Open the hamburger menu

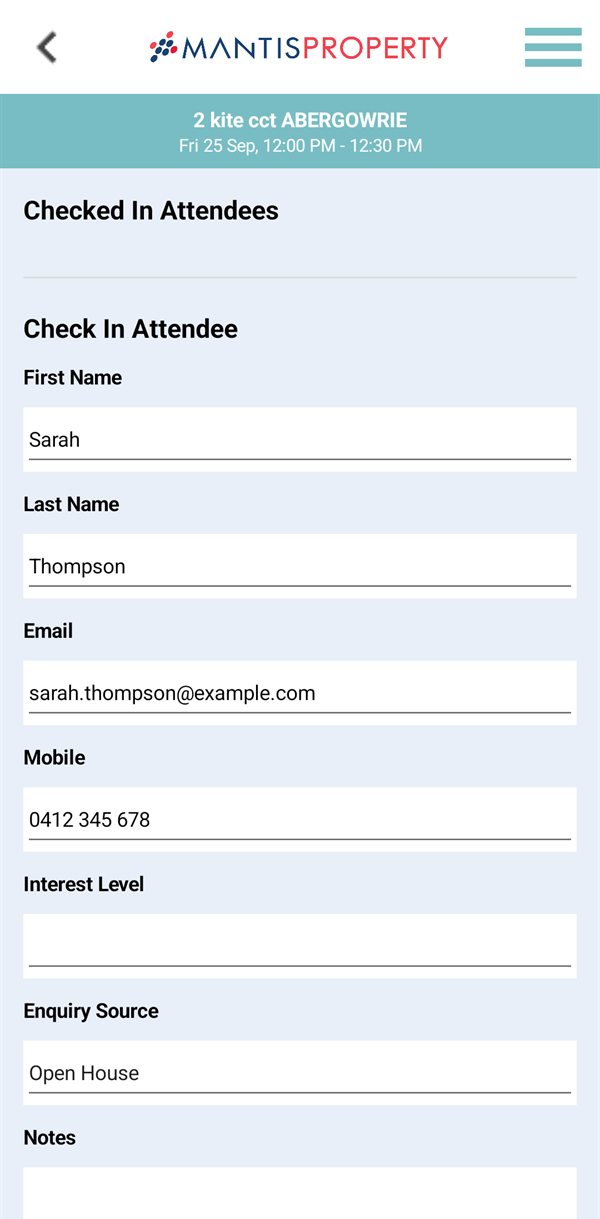coord(553,47)
